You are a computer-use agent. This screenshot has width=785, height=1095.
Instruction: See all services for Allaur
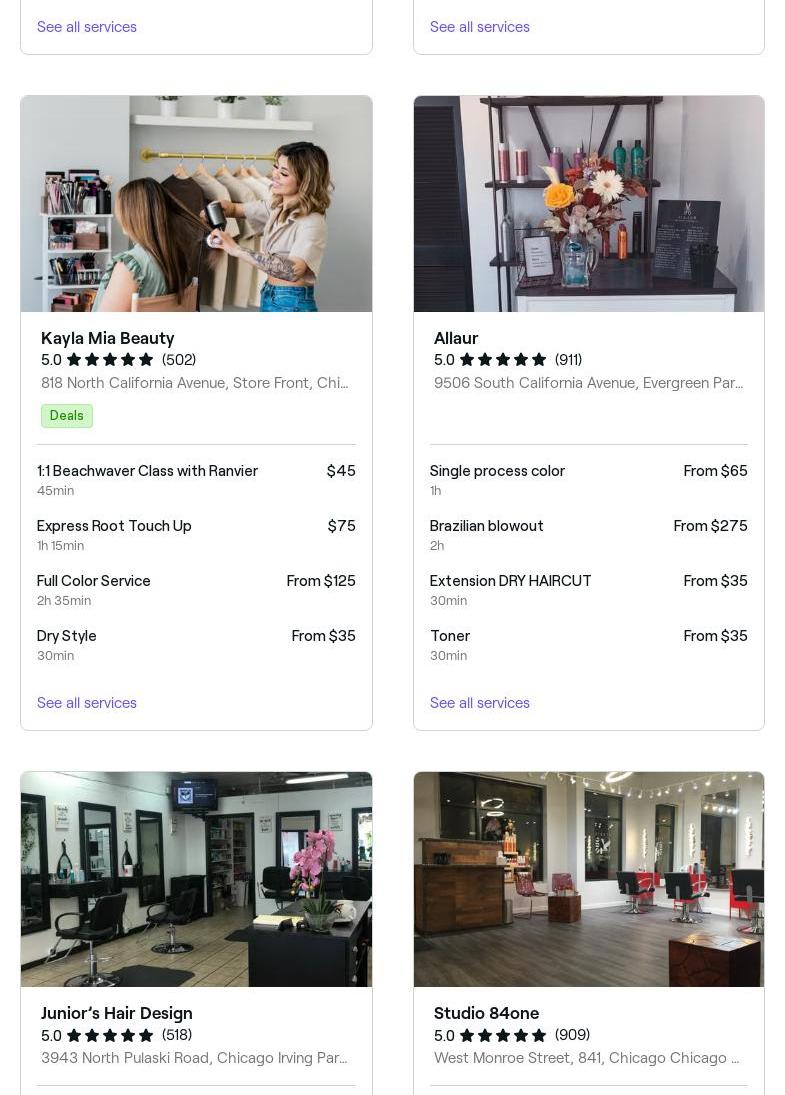[480, 703]
